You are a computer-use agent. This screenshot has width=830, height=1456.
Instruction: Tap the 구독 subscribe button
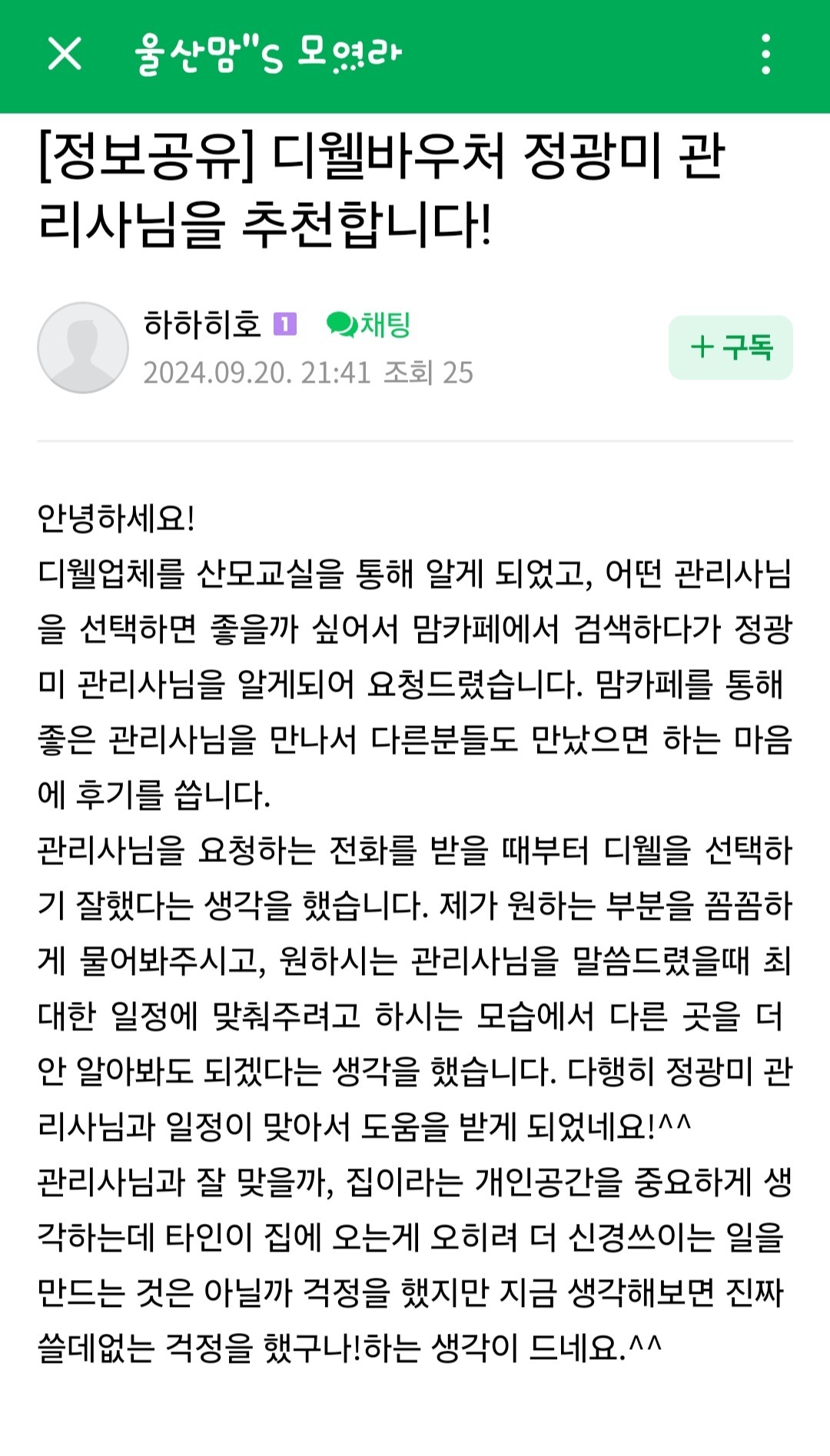[730, 347]
